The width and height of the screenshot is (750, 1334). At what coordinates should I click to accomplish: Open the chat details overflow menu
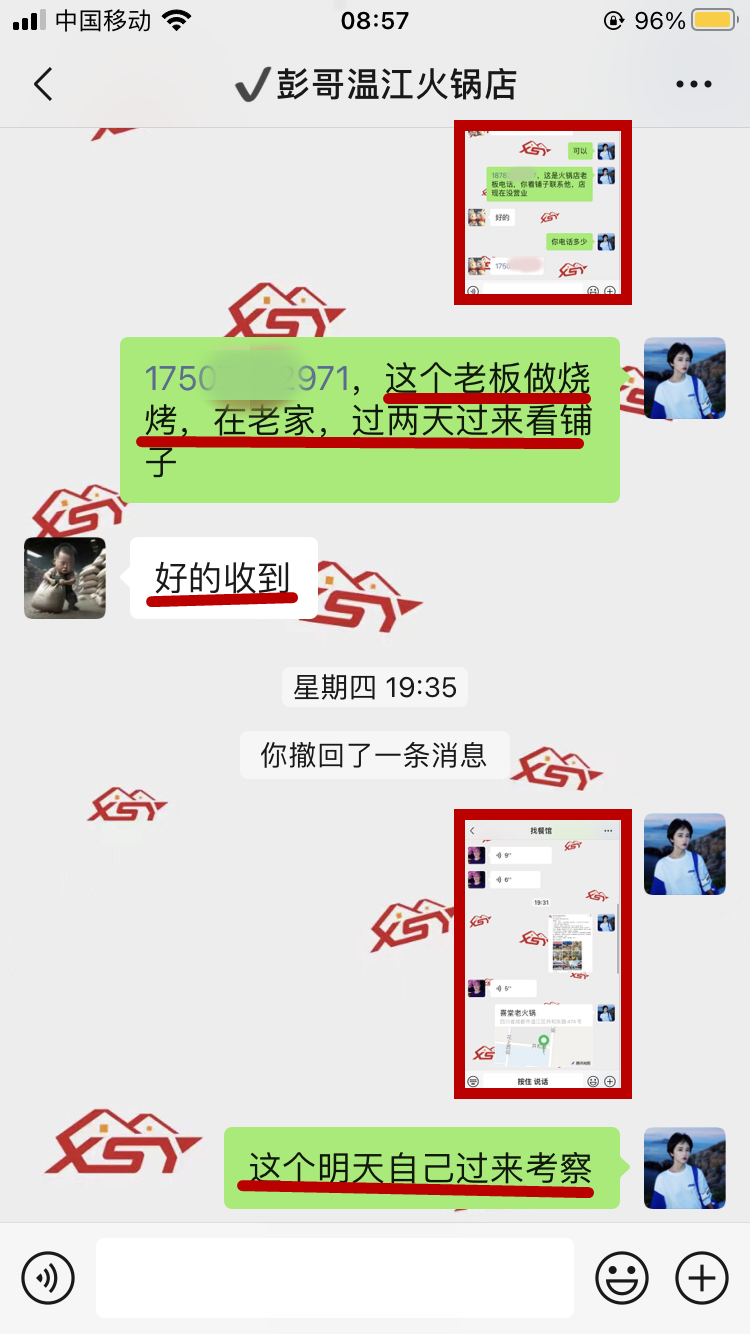(693, 85)
